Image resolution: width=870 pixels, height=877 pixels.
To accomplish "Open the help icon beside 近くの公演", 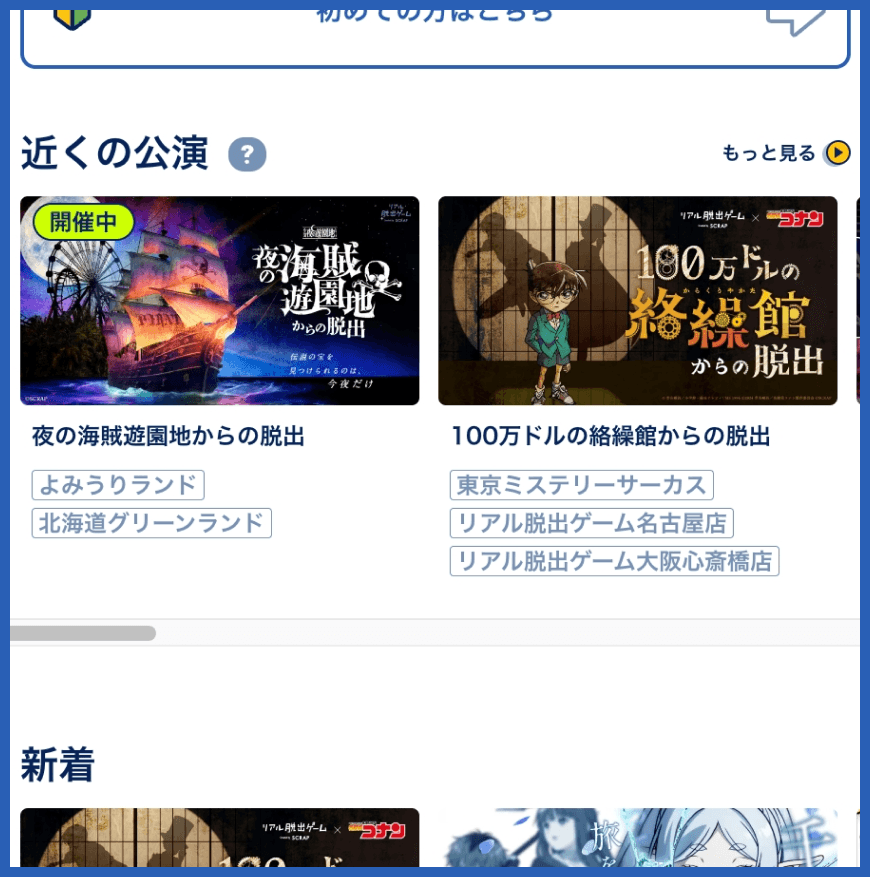I will click(247, 155).
